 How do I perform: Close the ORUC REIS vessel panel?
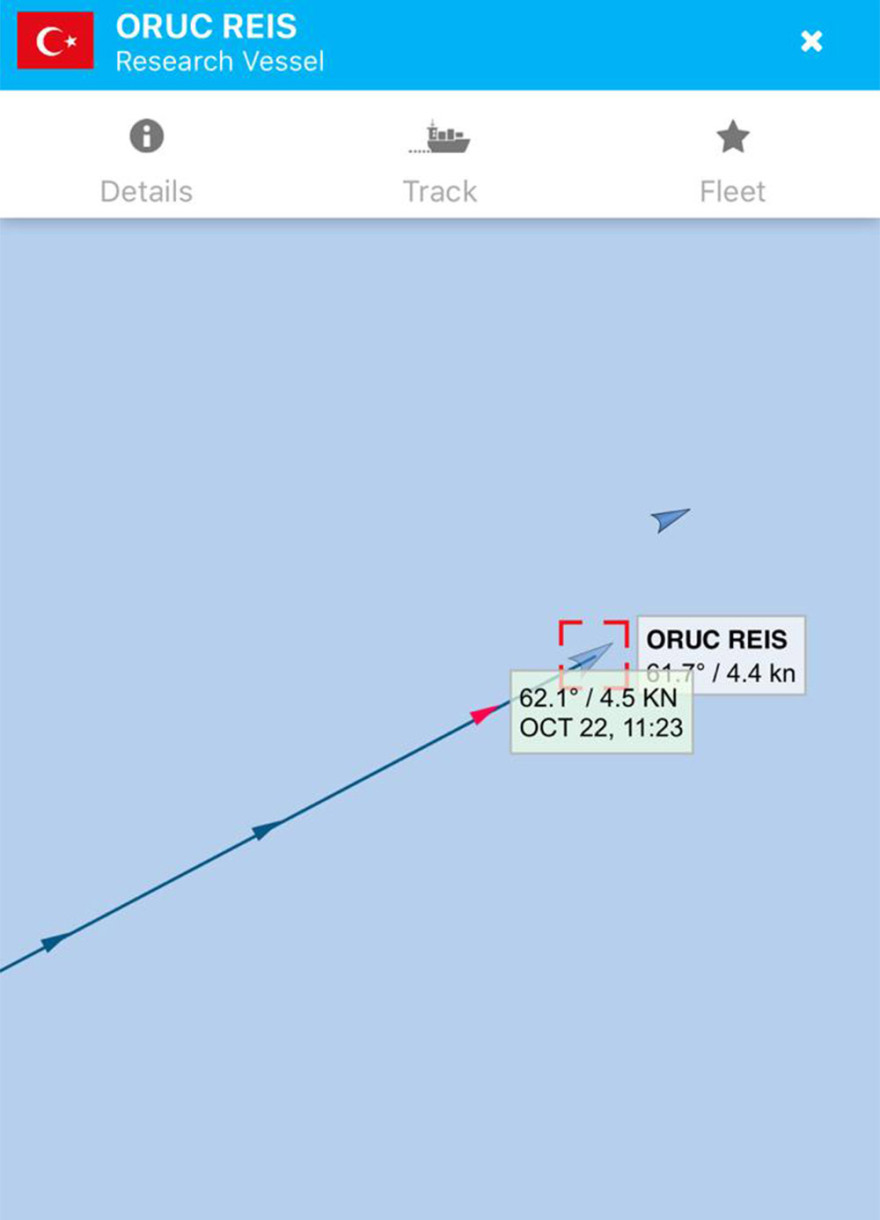[x=811, y=42]
